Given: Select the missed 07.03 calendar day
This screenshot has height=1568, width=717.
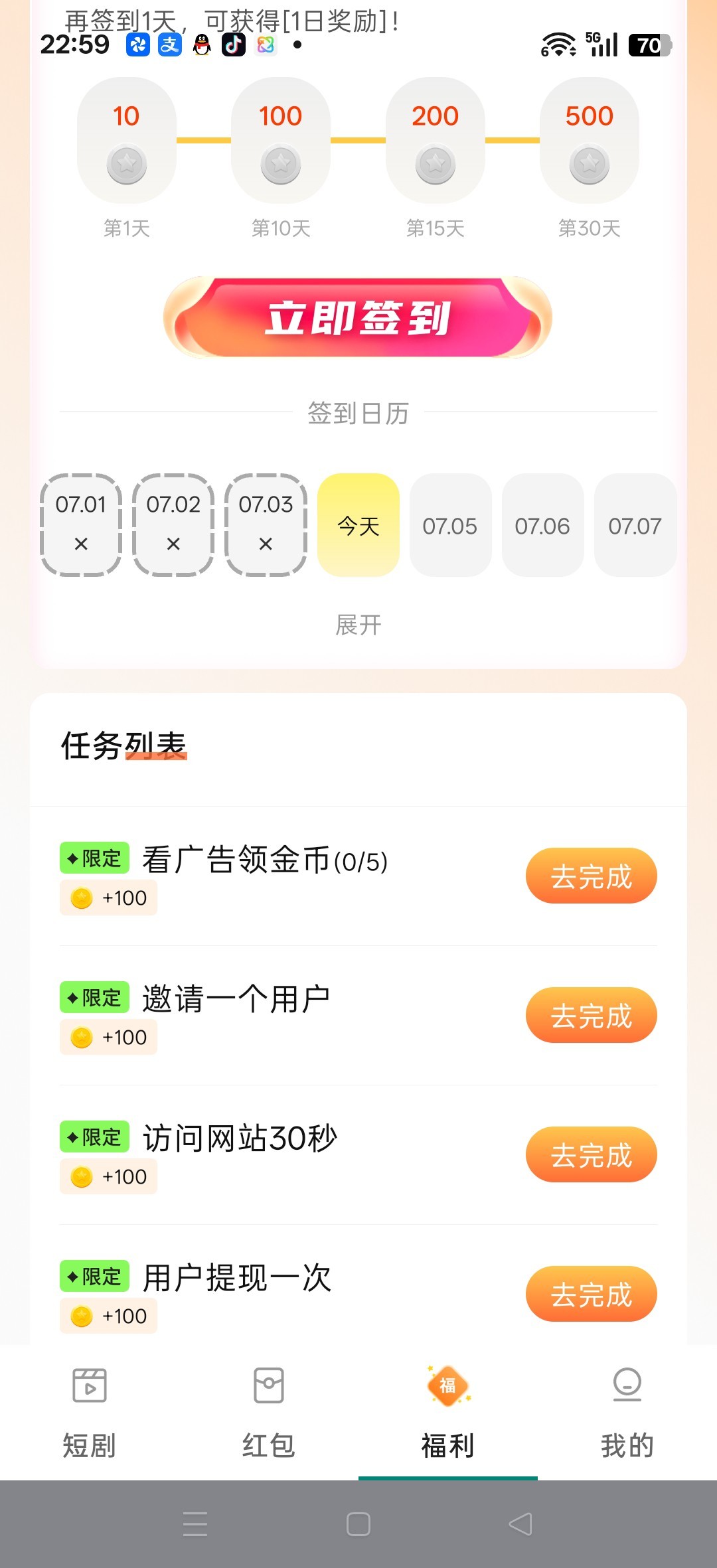Looking at the screenshot, I should pos(266,525).
